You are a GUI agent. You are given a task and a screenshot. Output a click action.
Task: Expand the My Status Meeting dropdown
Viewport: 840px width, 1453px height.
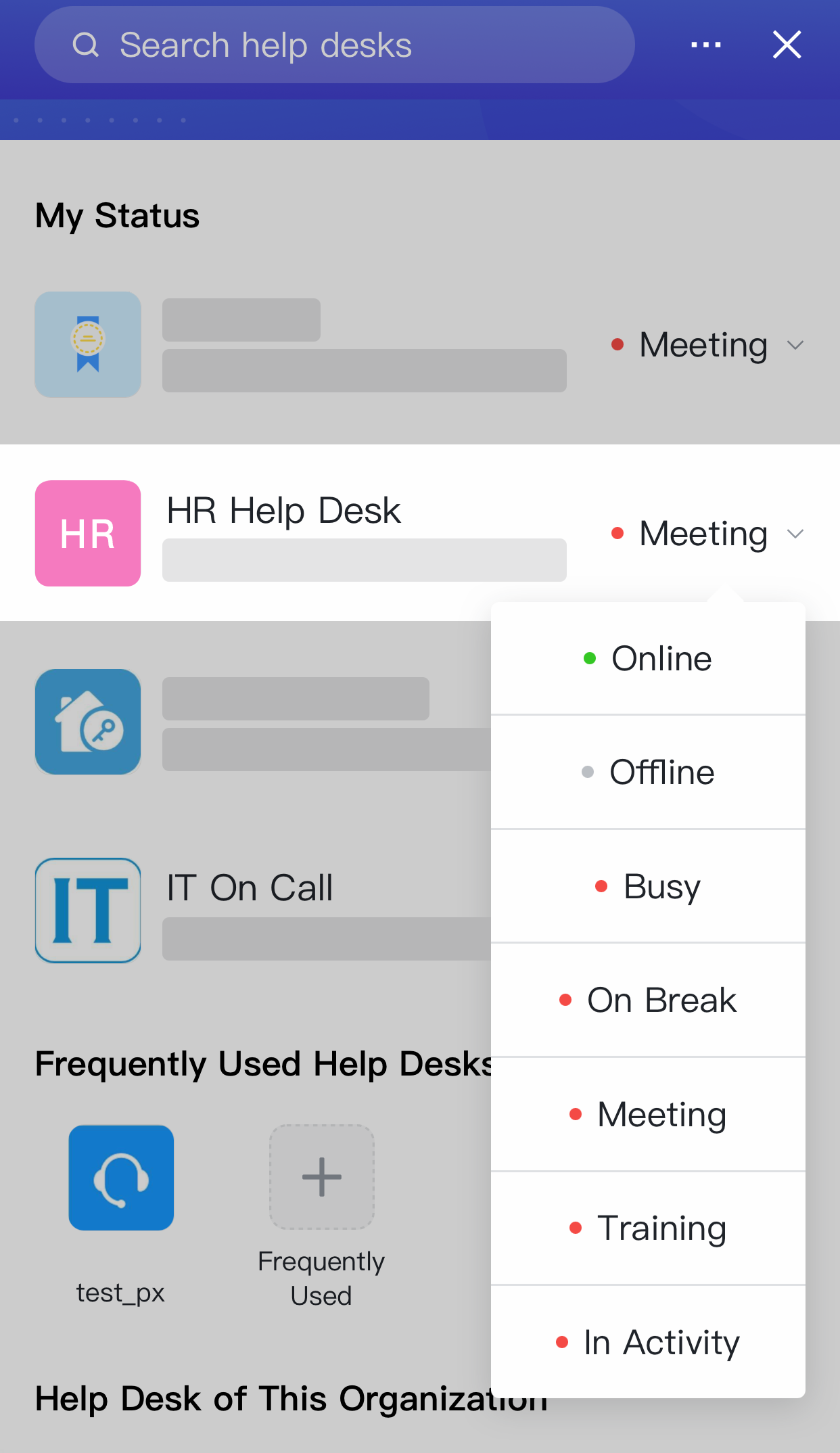click(x=796, y=345)
